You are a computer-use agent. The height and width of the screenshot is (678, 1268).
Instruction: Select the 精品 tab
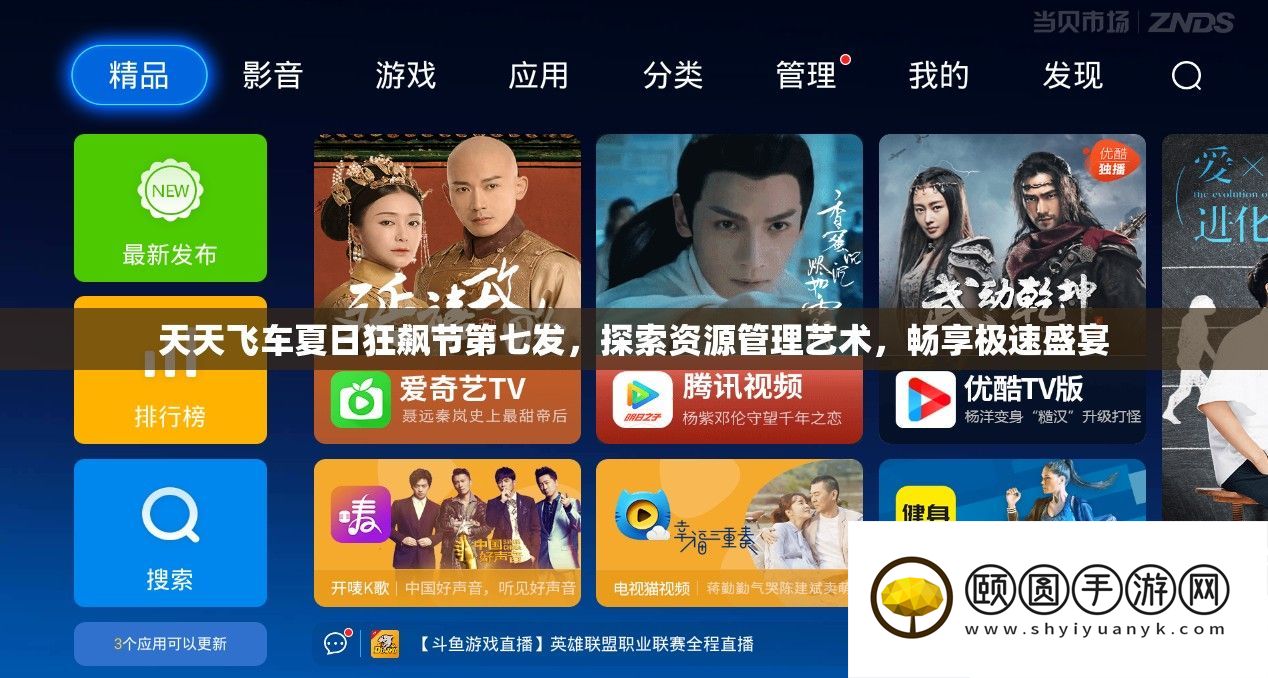[x=139, y=75]
